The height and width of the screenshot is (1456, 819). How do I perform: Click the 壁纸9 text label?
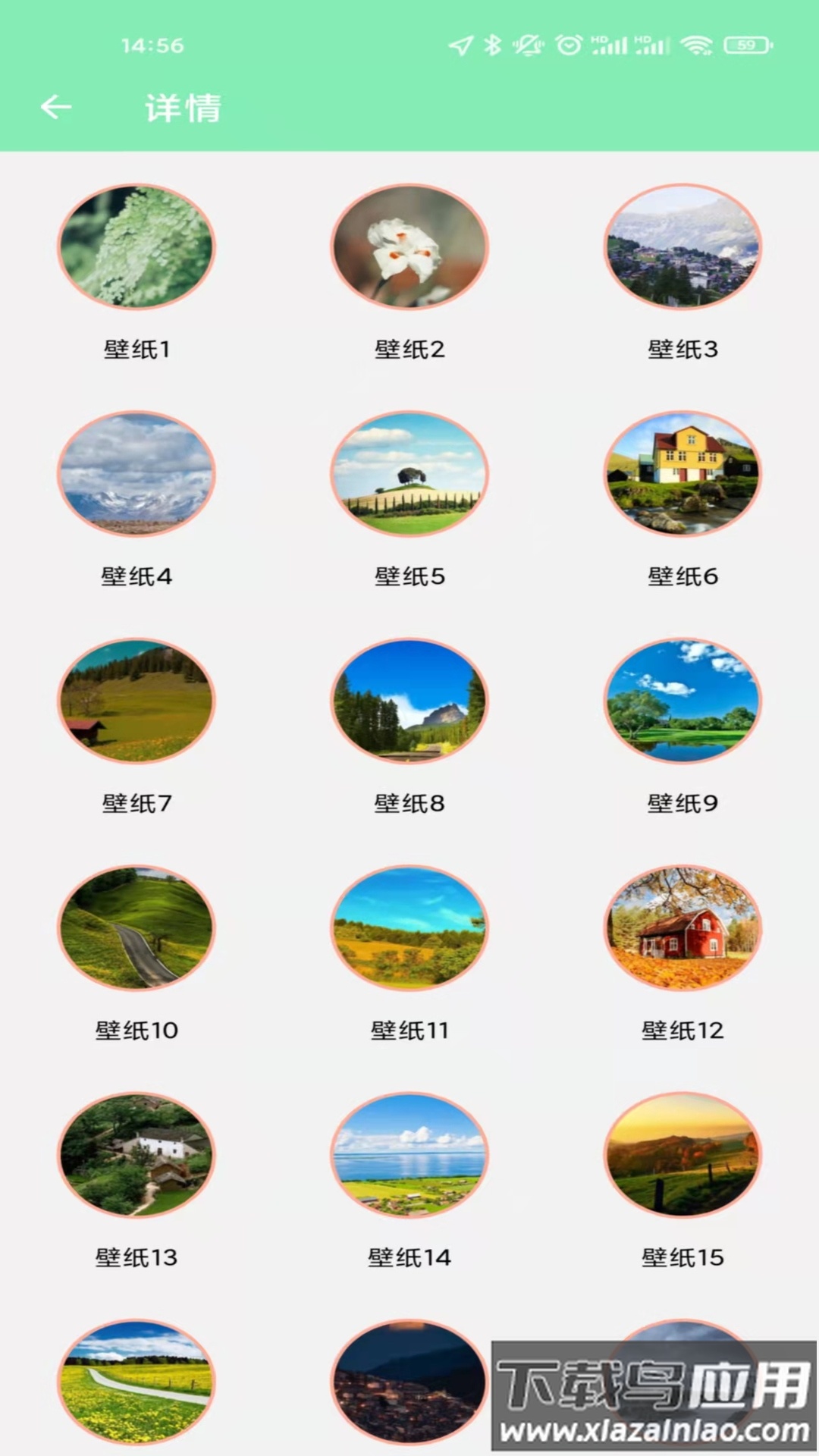click(682, 803)
